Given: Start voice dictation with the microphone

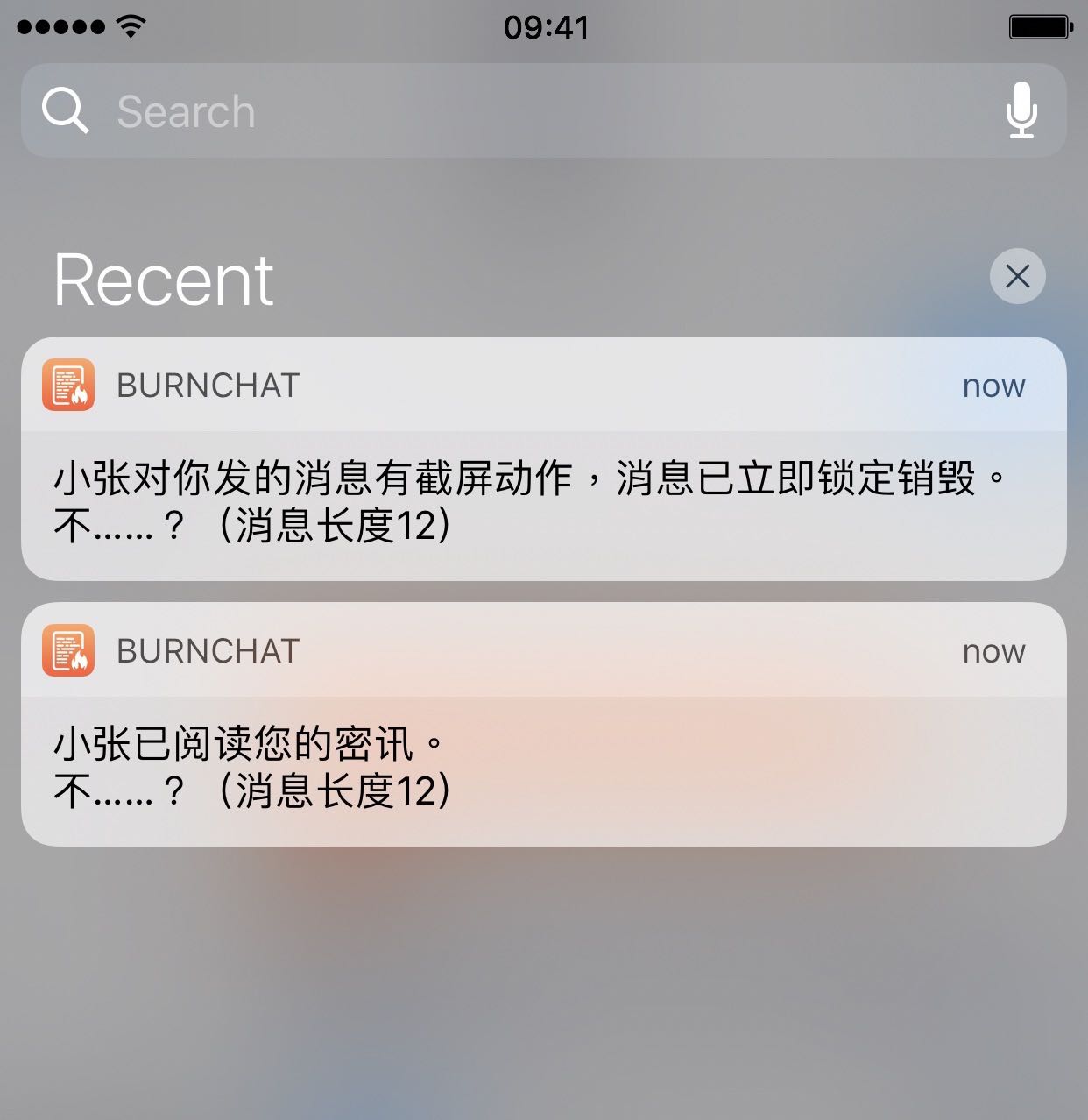Looking at the screenshot, I should [x=1021, y=110].
